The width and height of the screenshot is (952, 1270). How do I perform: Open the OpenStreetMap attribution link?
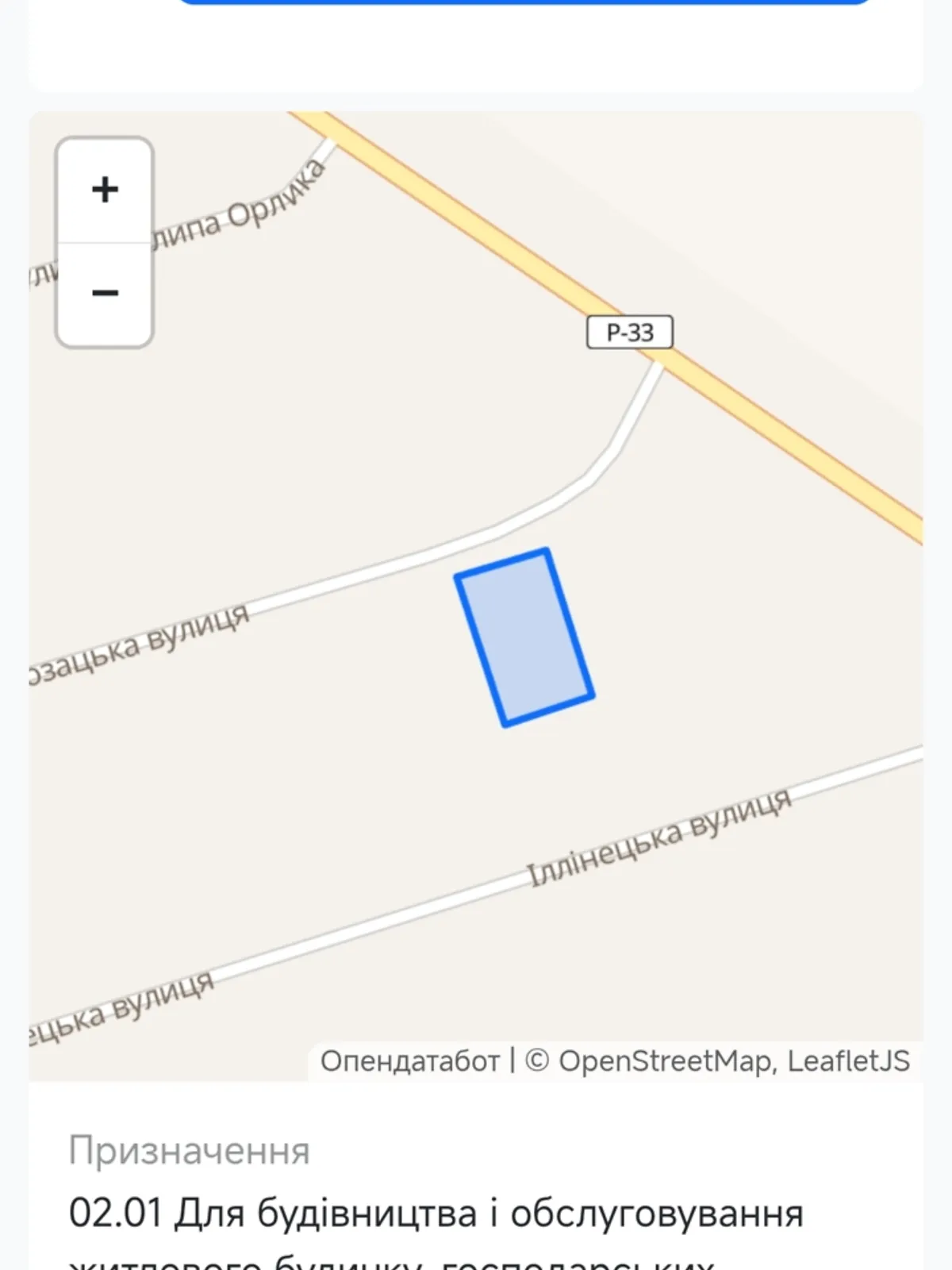coord(664,1061)
